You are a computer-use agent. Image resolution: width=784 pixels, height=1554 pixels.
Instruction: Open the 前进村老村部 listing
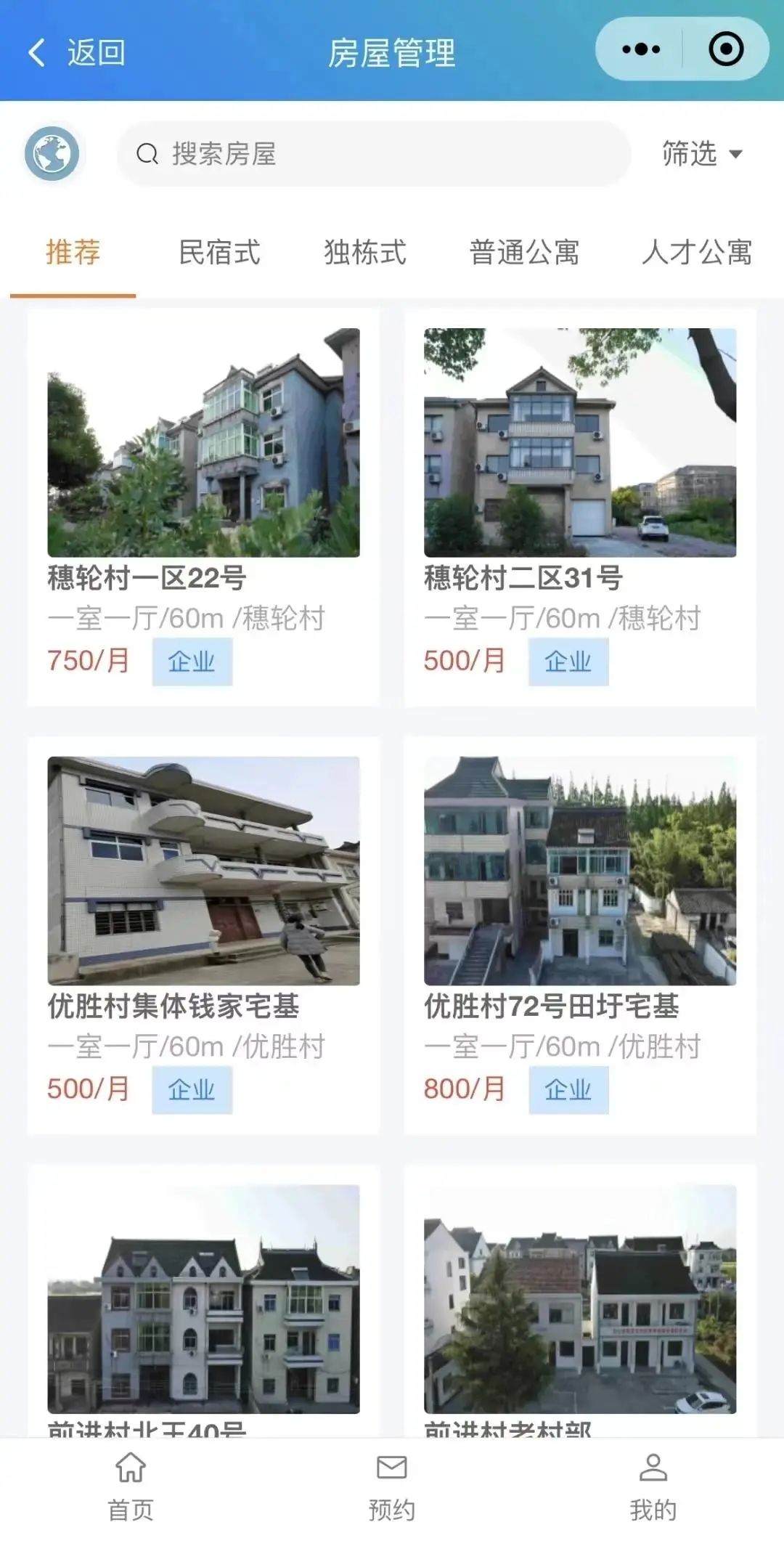tap(580, 1300)
